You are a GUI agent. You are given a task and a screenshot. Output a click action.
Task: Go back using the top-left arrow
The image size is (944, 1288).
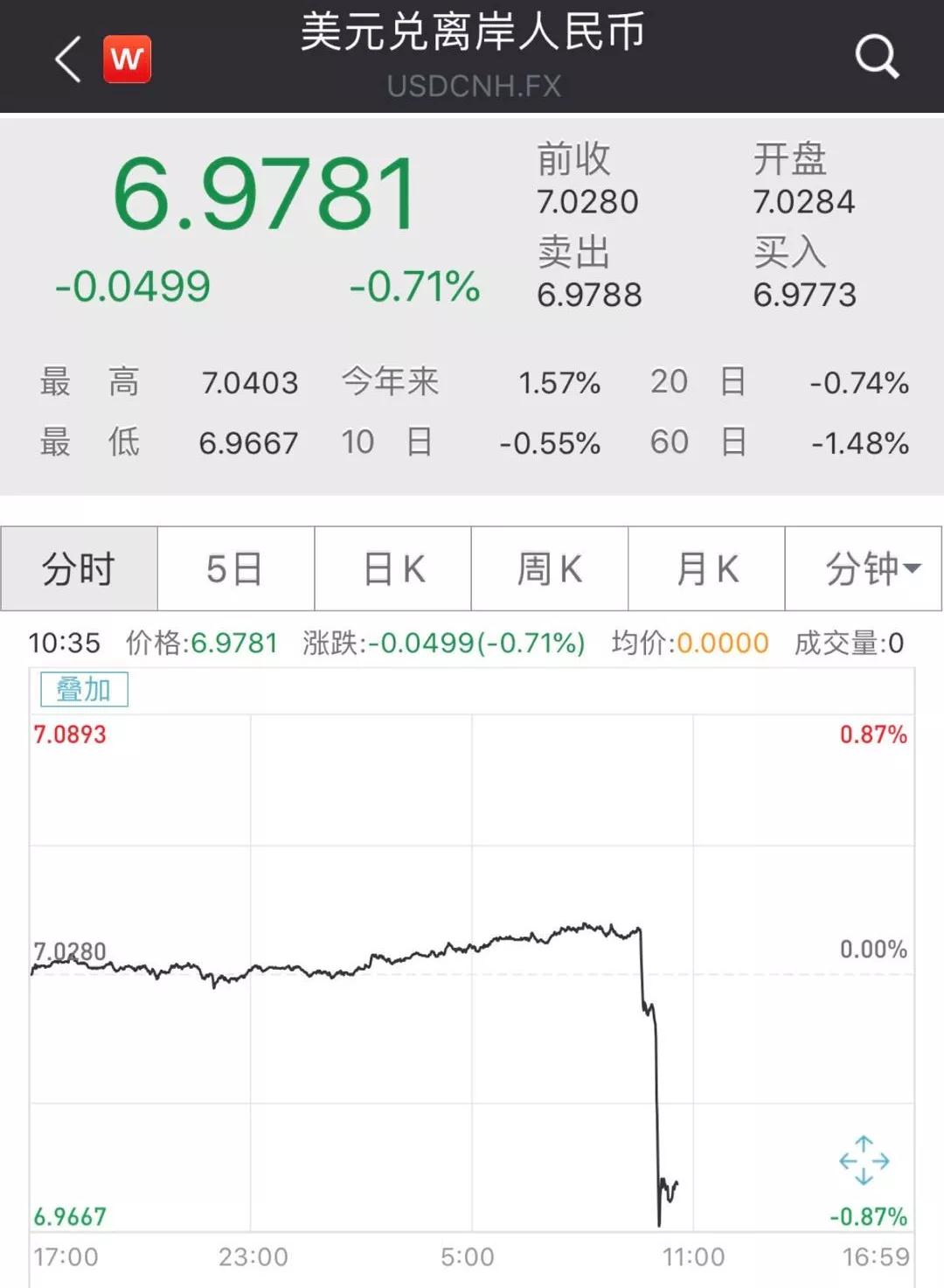[x=68, y=59]
